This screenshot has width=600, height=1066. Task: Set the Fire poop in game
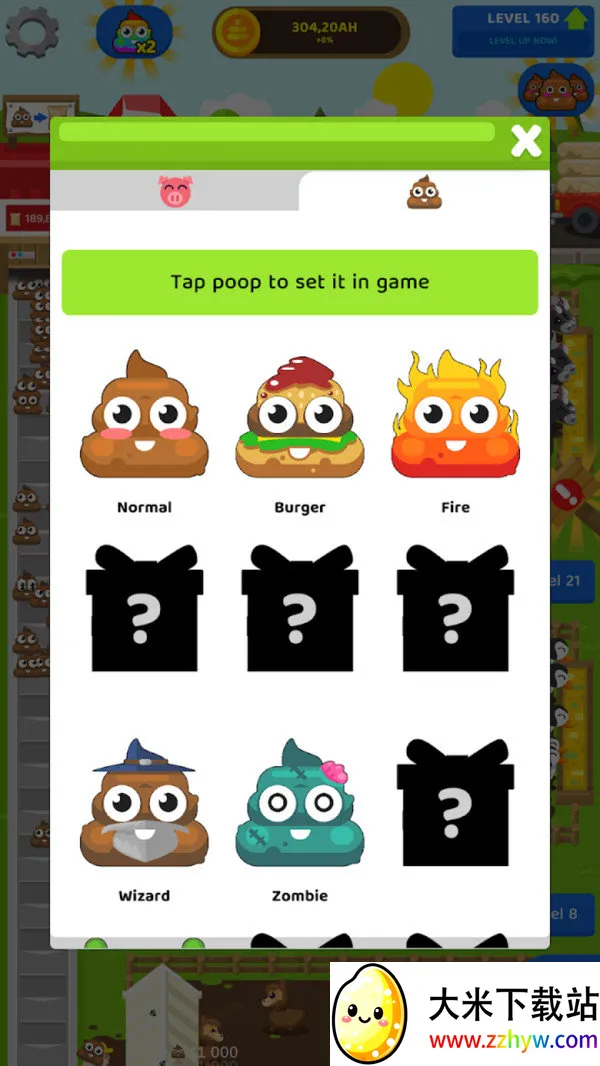click(x=455, y=417)
